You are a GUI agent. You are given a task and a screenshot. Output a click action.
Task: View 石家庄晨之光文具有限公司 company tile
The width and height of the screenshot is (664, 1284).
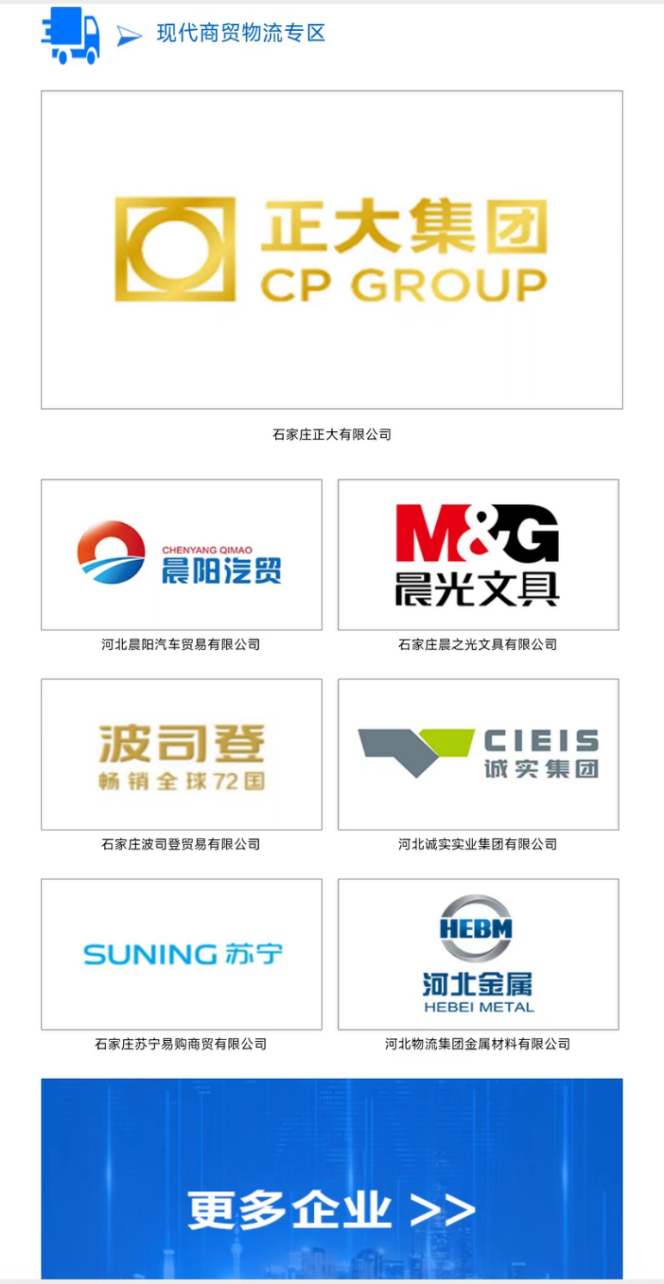tap(477, 555)
